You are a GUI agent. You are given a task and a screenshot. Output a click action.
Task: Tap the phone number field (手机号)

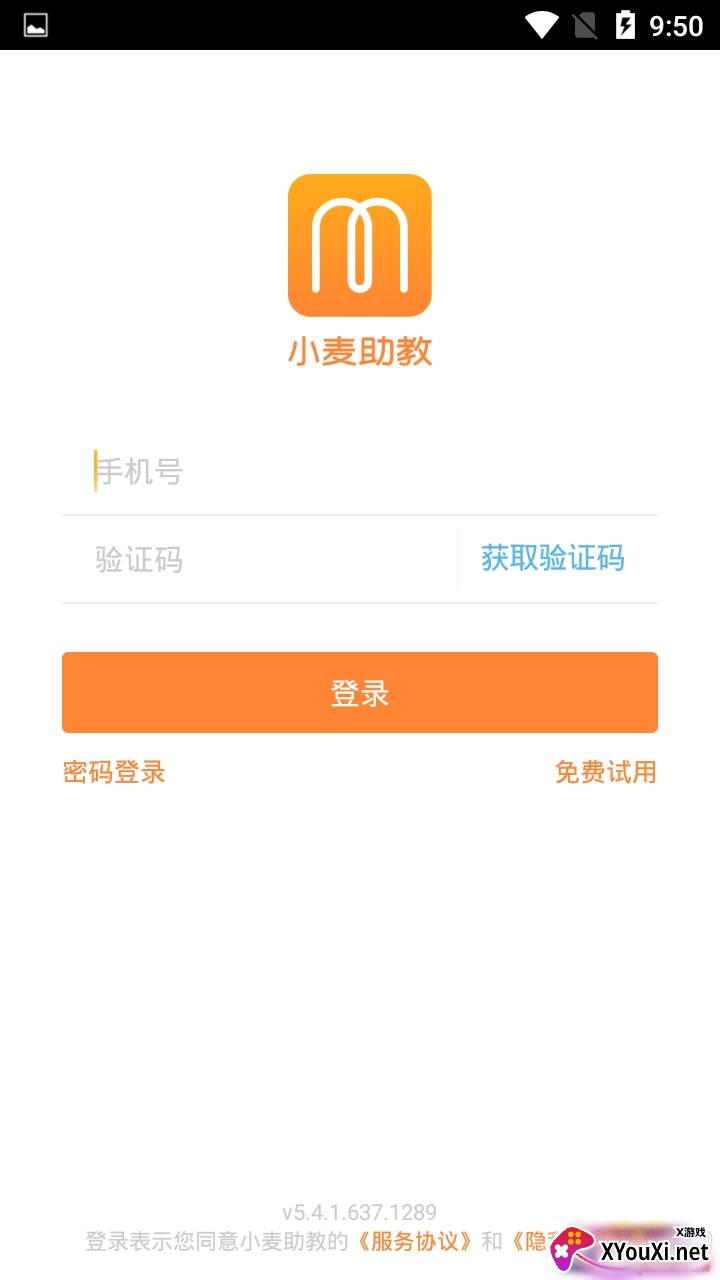tap(360, 471)
